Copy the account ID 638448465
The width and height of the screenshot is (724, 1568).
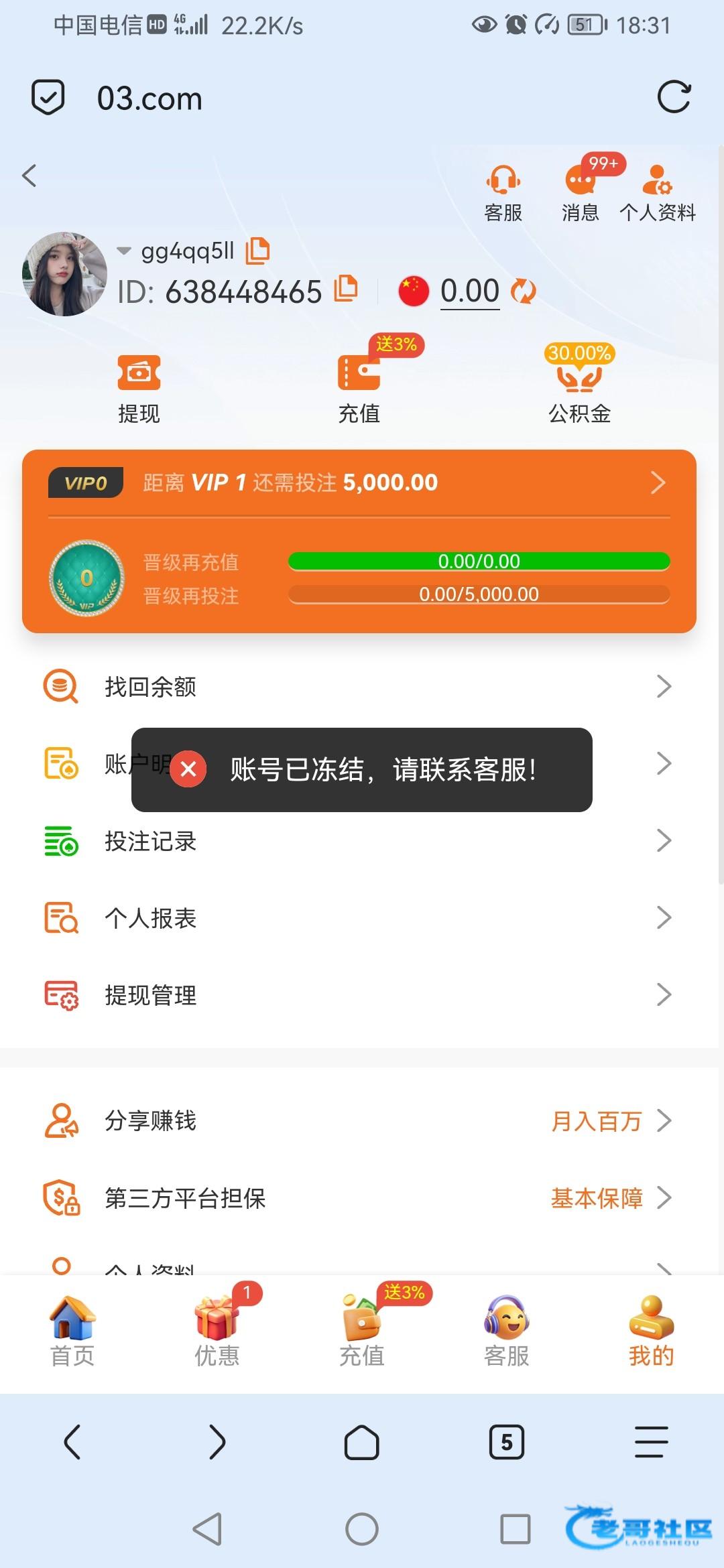click(x=346, y=288)
